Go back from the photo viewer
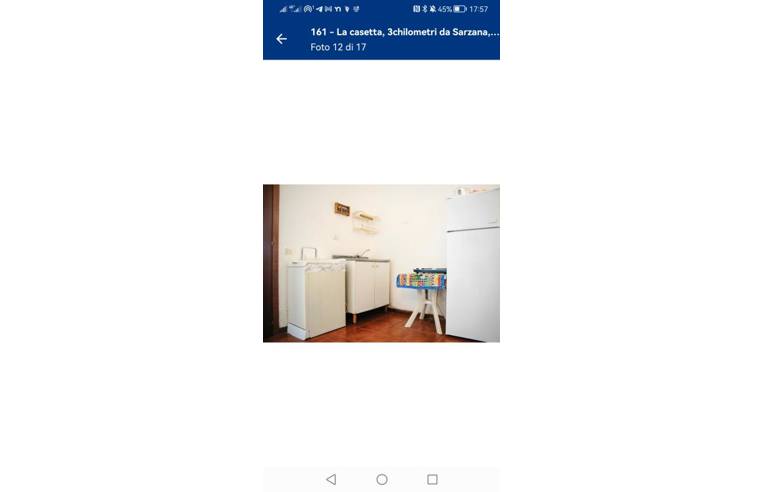The height and width of the screenshot is (492, 764). 281,39
